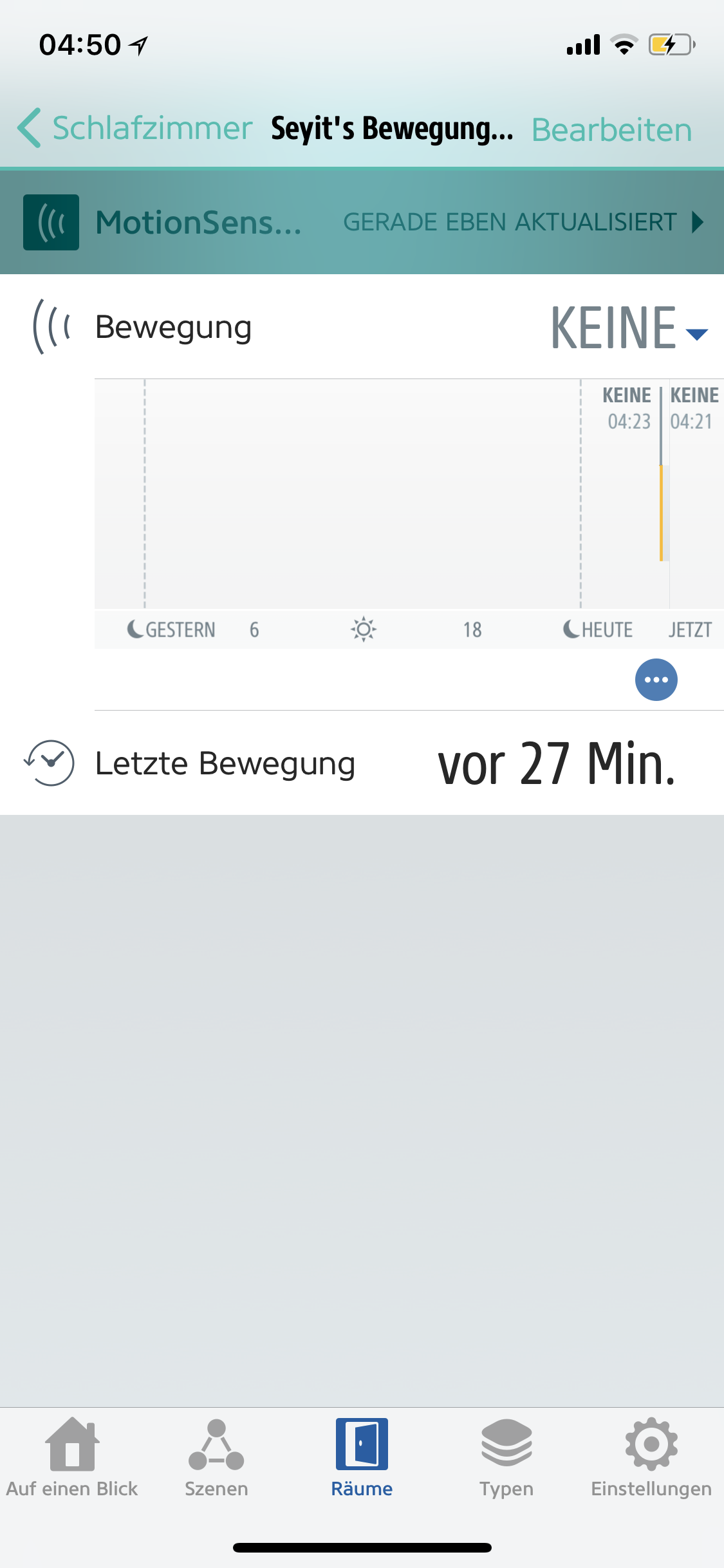This screenshot has height=1568, width=724.
Task: Open the MotionSens device status row
Action: pos(362,222)
